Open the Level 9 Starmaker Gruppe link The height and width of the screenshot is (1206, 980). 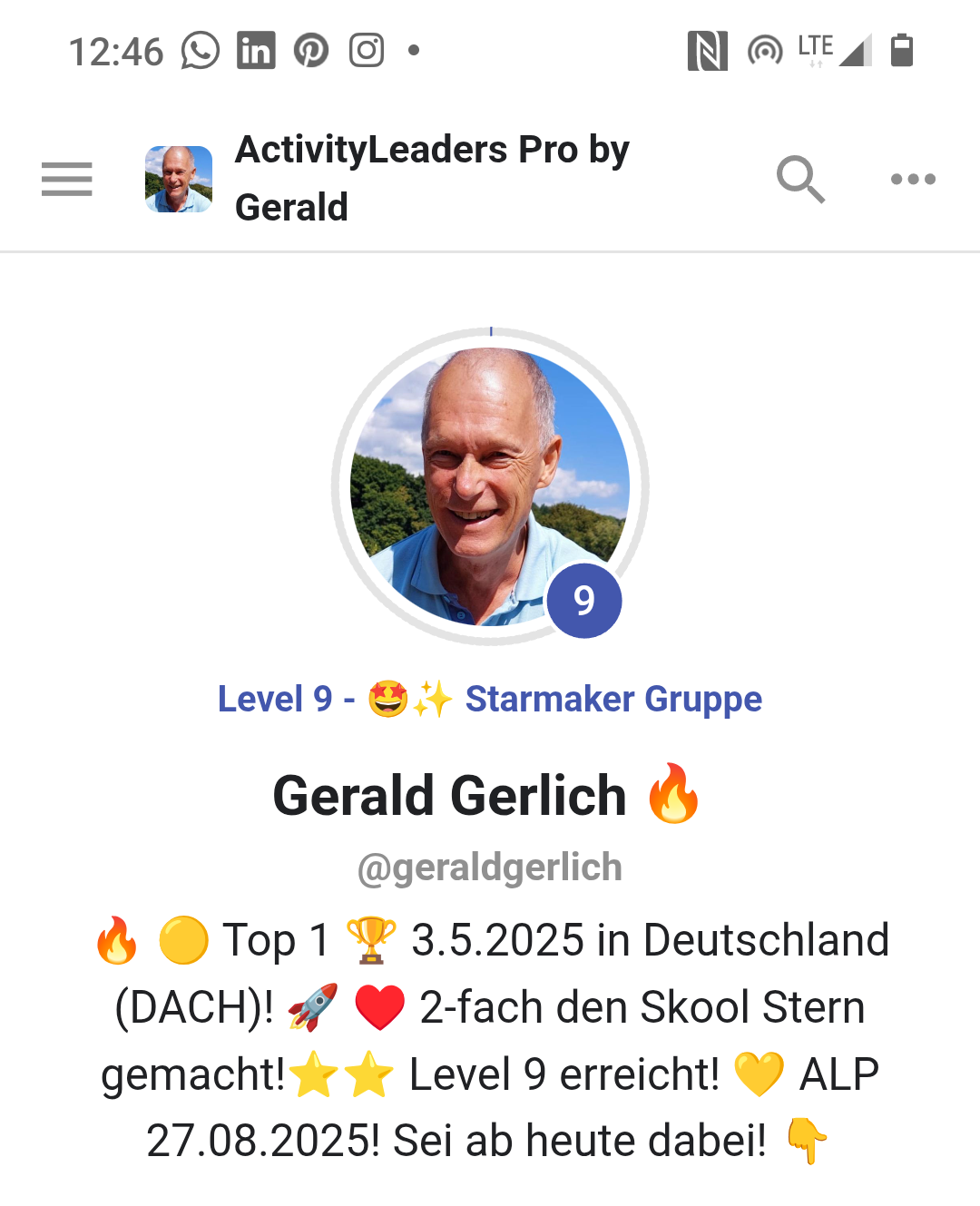click(490, 699)
